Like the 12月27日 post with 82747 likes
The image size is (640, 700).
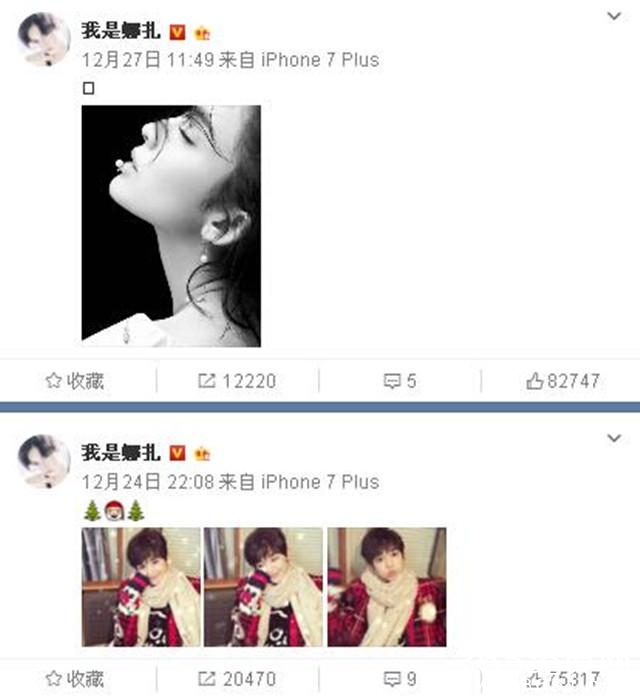point(563,381)
